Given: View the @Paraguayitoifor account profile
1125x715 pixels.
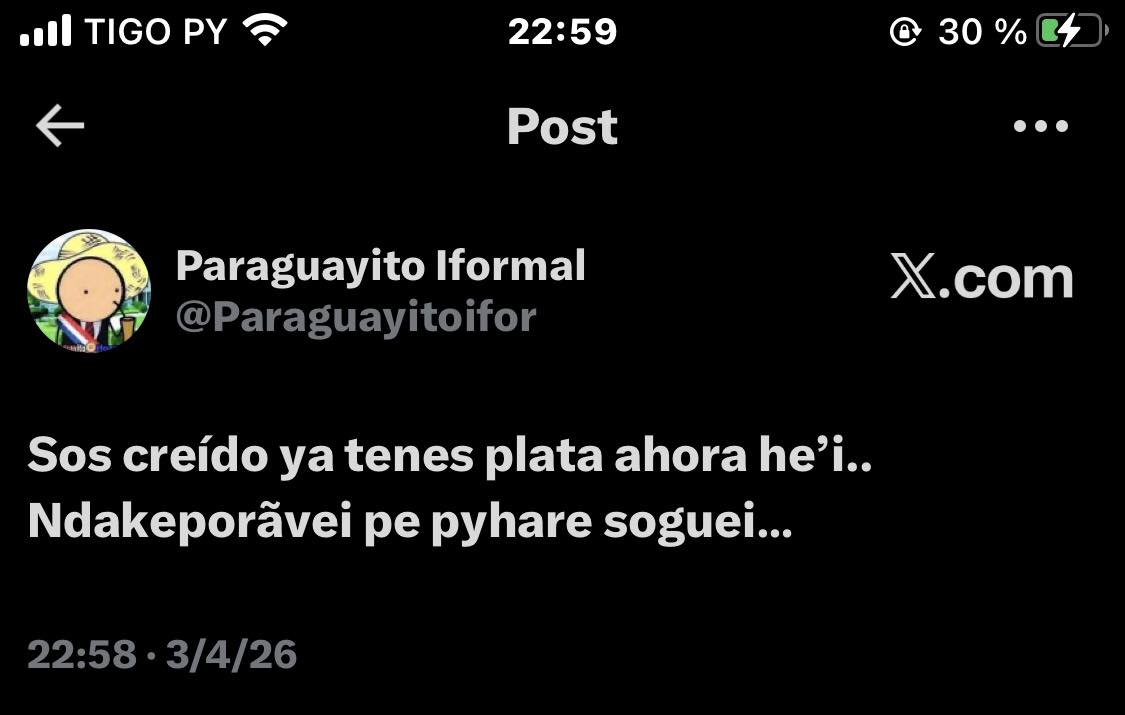Looking at the screenshot, I should (x=356, y=318).
